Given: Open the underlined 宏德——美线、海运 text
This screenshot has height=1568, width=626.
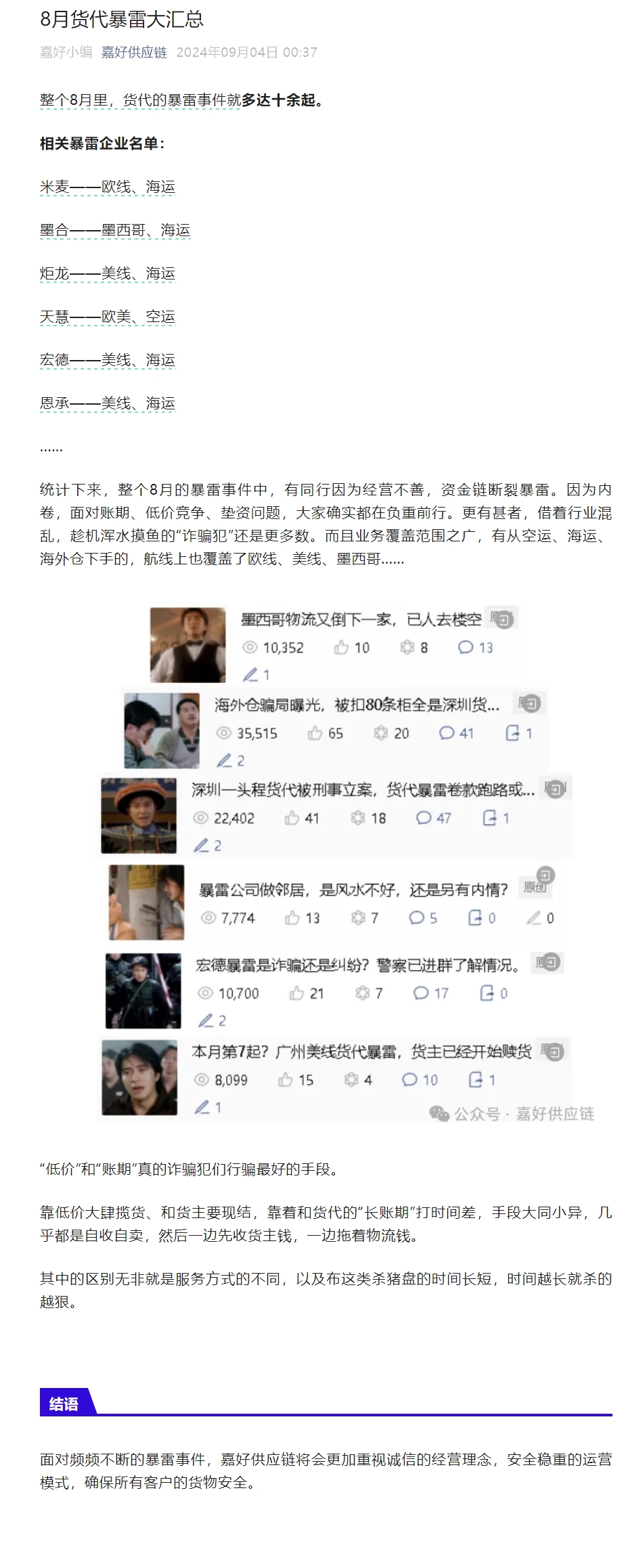Looking at the screenshot, I should 108,360.
